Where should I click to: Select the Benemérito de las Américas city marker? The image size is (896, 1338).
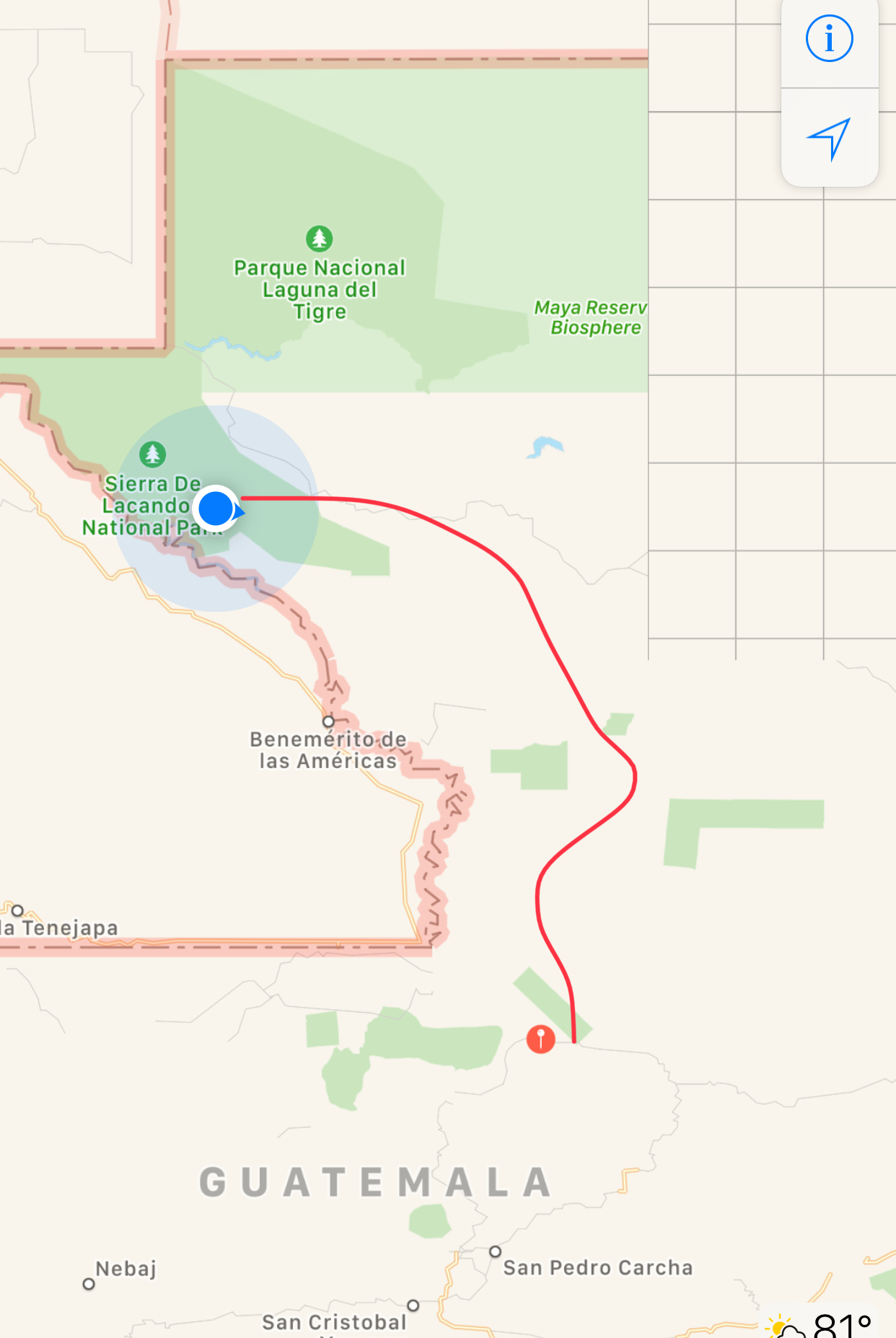coord(329,721)
